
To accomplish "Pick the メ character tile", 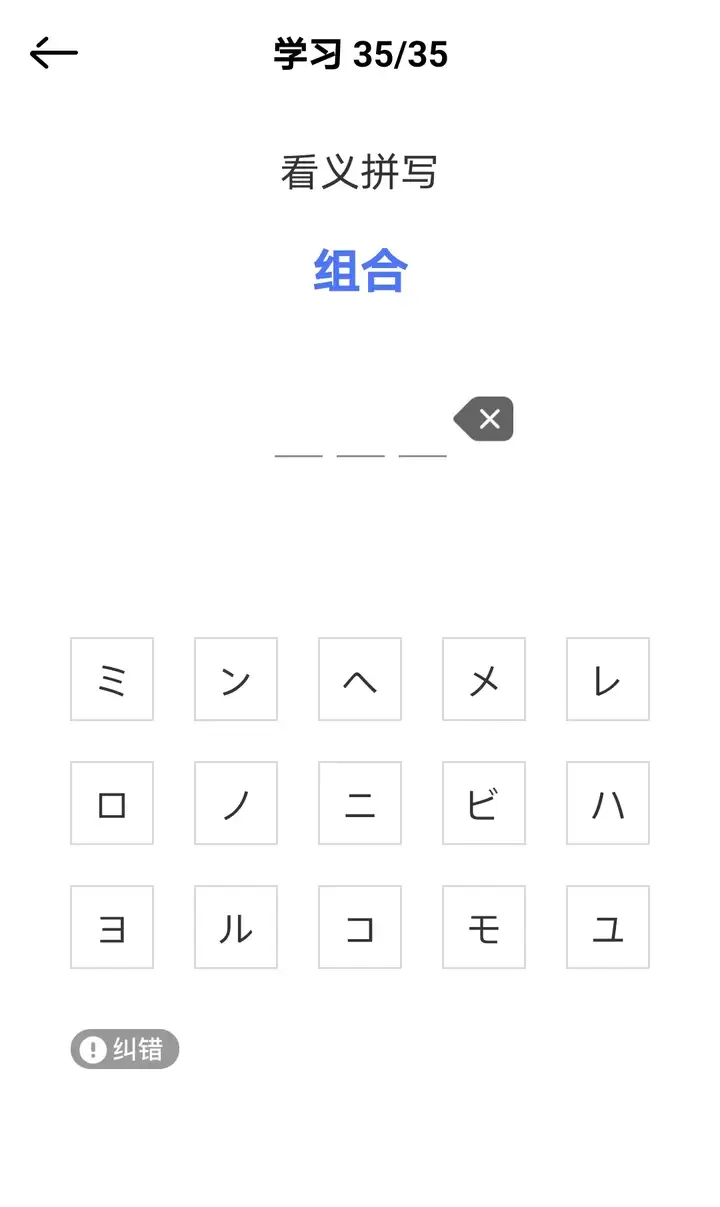I will 484,679.
